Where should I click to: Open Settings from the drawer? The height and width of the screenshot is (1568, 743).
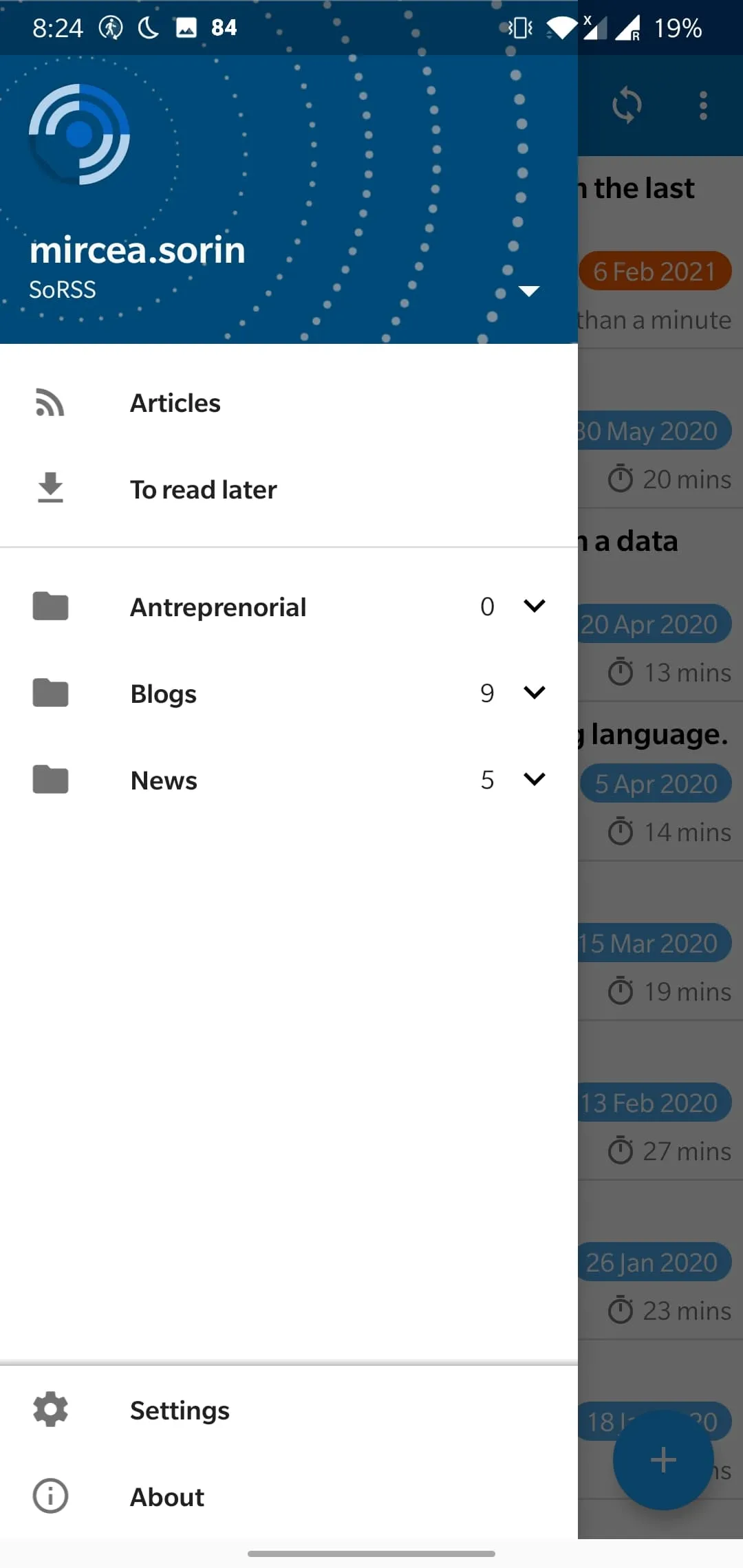tap(179, 1409)
